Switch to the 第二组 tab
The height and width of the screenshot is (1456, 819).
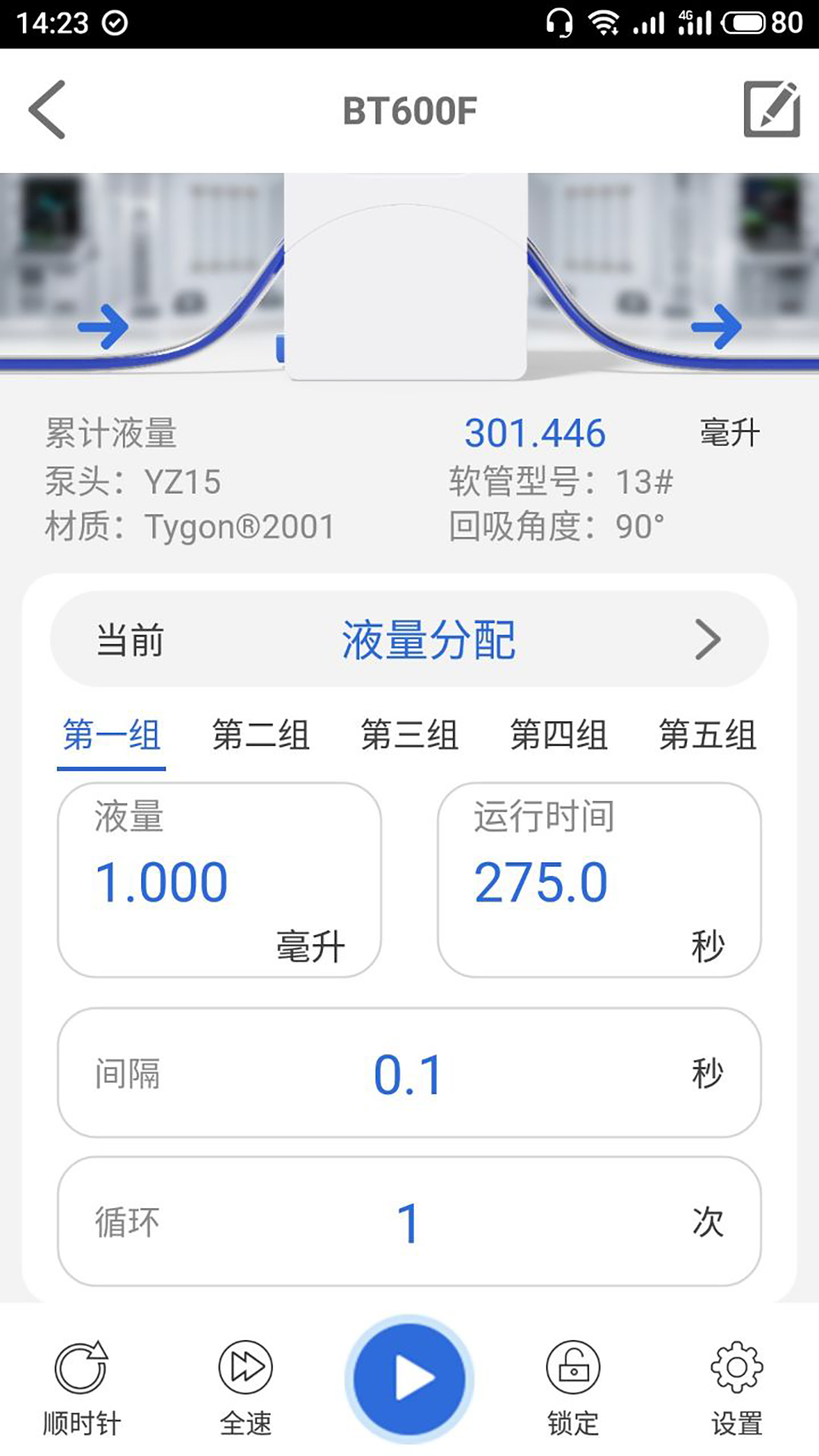click(x=260, y=735)
